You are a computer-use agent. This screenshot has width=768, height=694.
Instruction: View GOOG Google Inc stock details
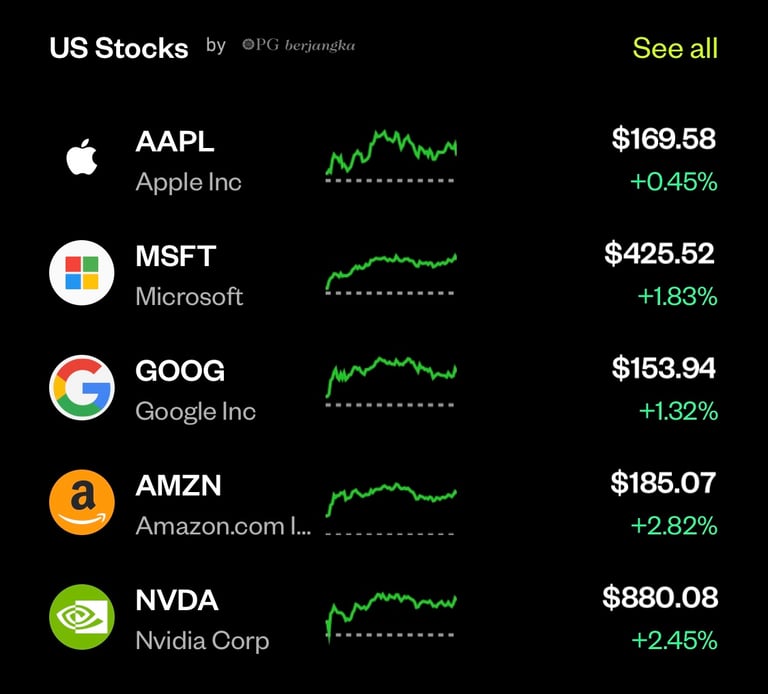pos(384,389)
